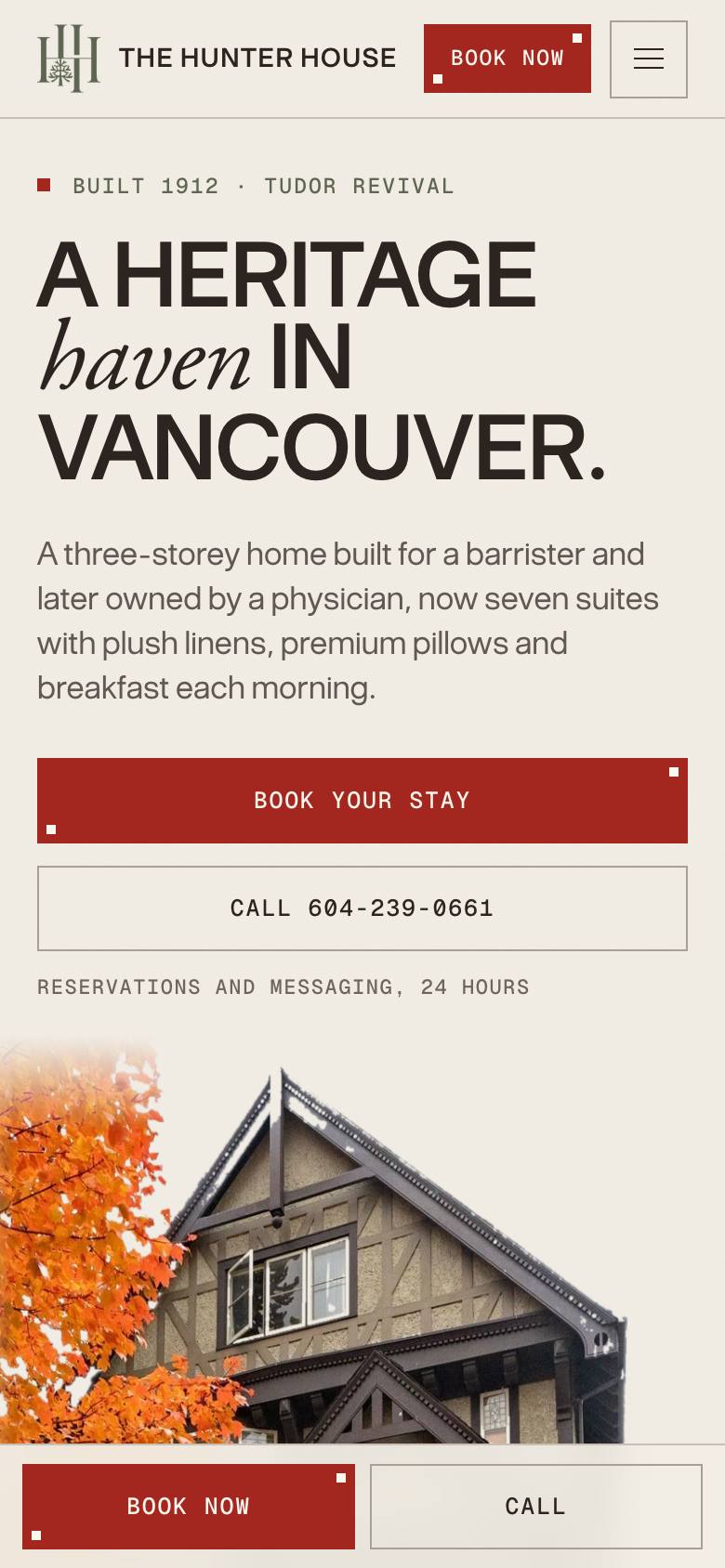Tap the Book Your Stay button
Screen dimensions: 725x1568
pos(362,801)
